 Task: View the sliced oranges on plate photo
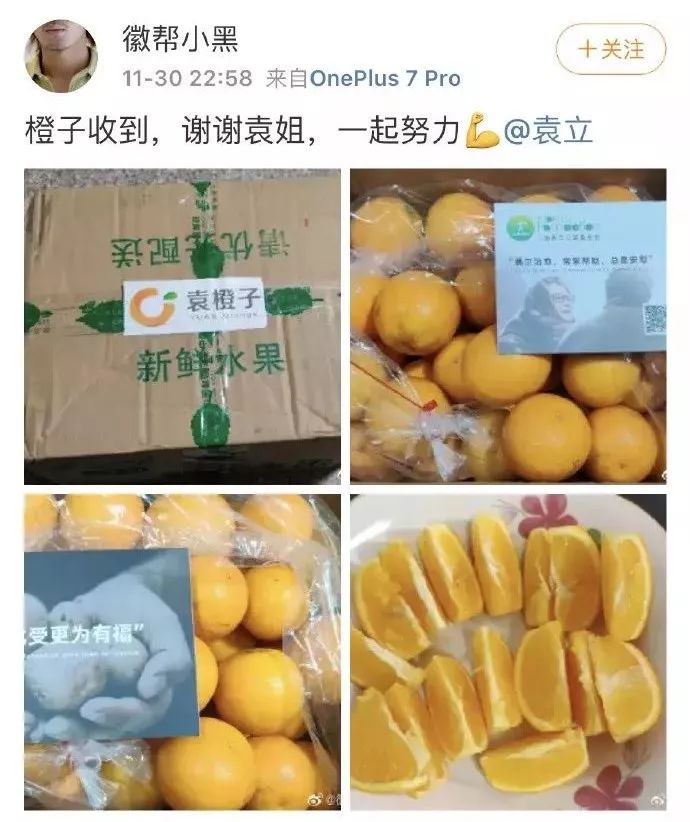point(508,651)
